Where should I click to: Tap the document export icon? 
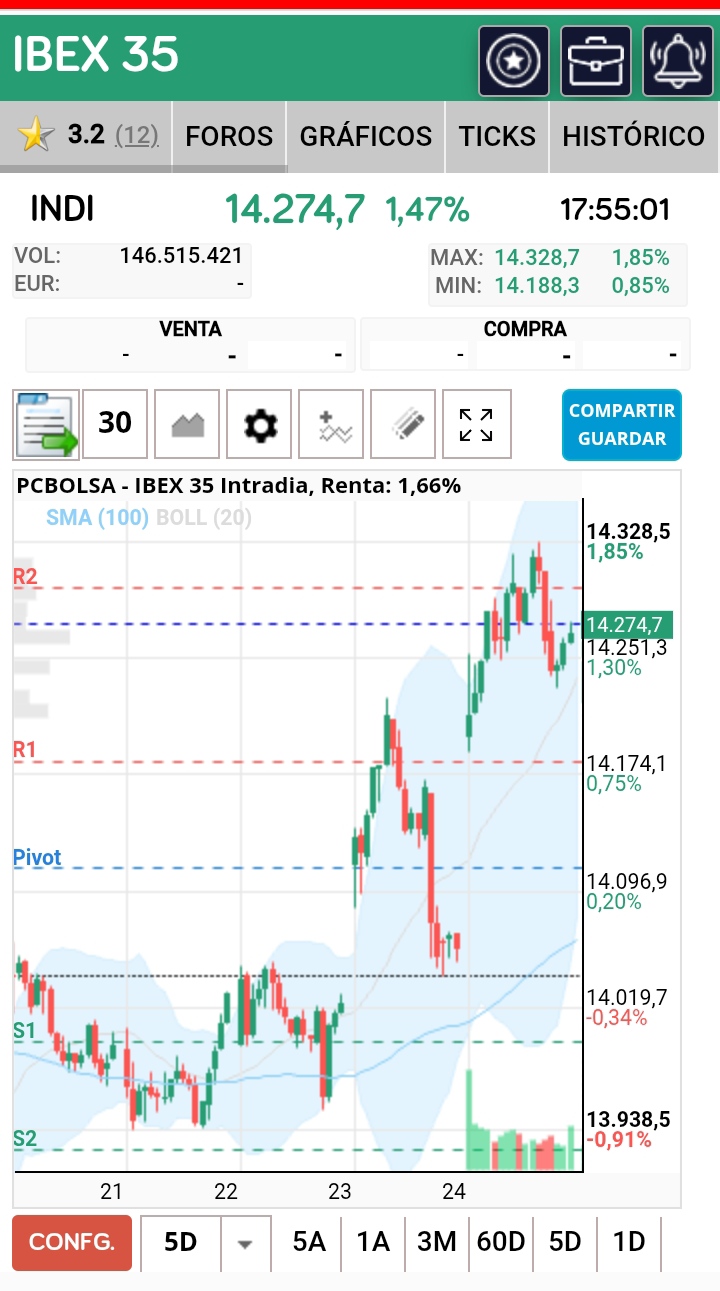pyautogui.click(x=46, y=424)
